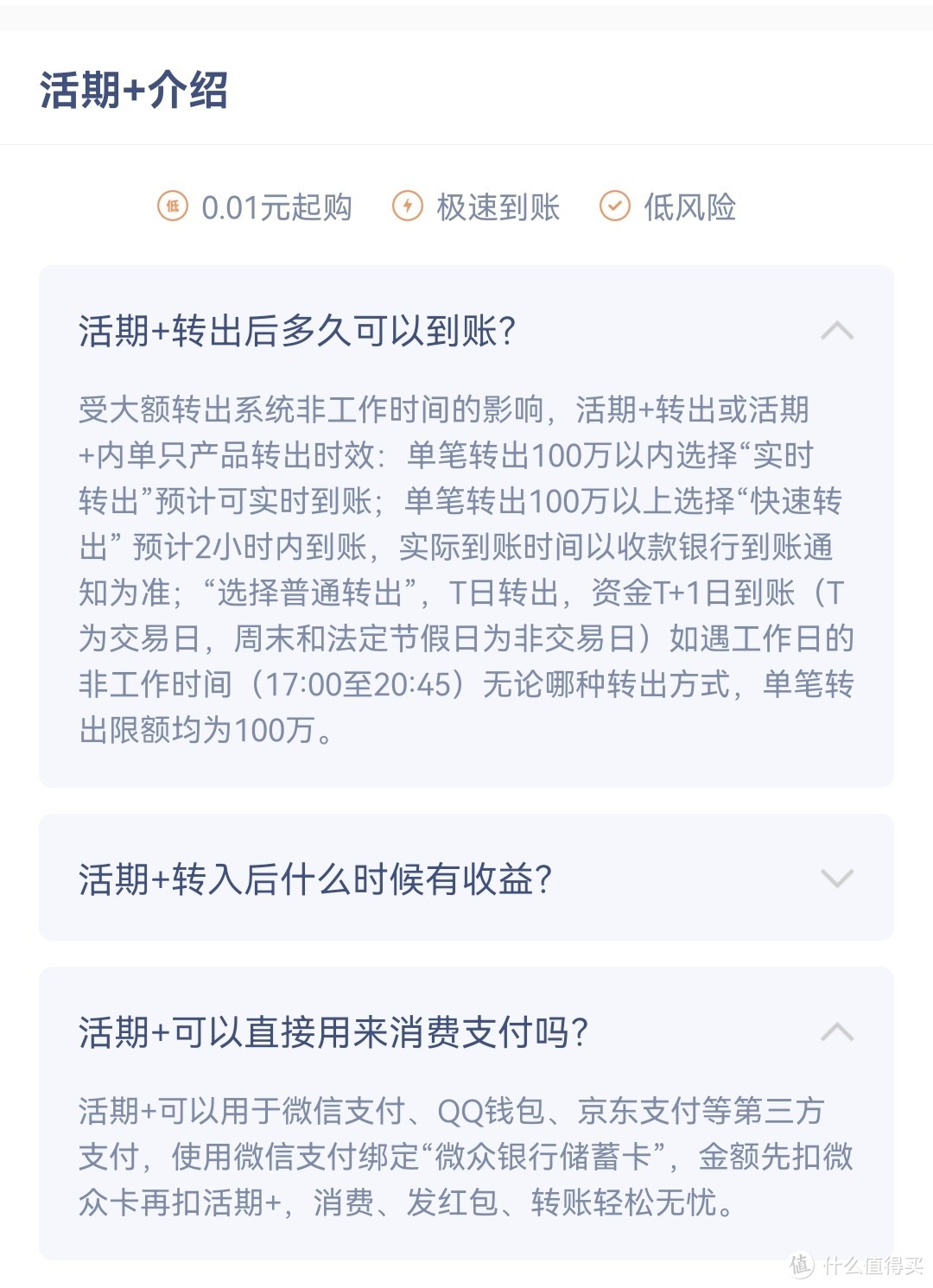Image resolution: width=933 pixels, height=1288 pixels.
Task: Collapse the 活期+转出后多久可以到账 answer via its chevron
Action: (x=836, y=331)
